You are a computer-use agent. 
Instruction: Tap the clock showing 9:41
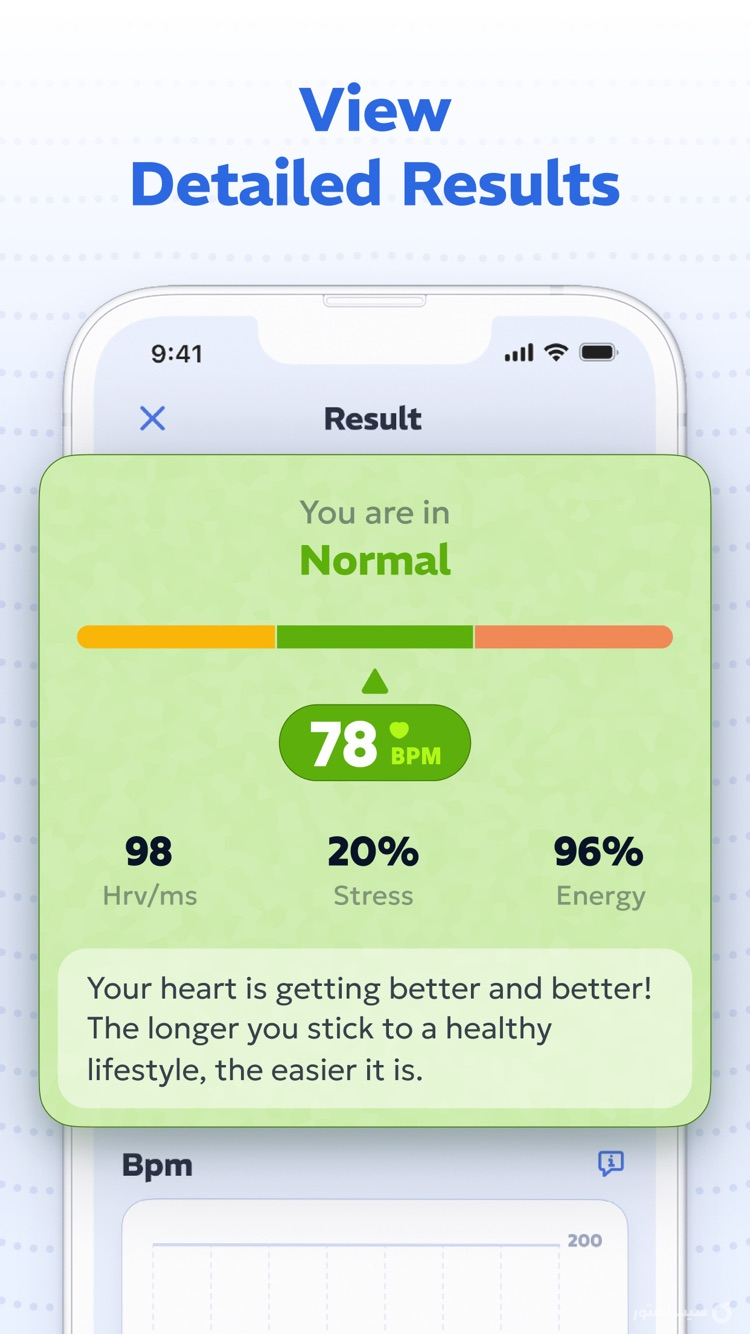point(177,352)
